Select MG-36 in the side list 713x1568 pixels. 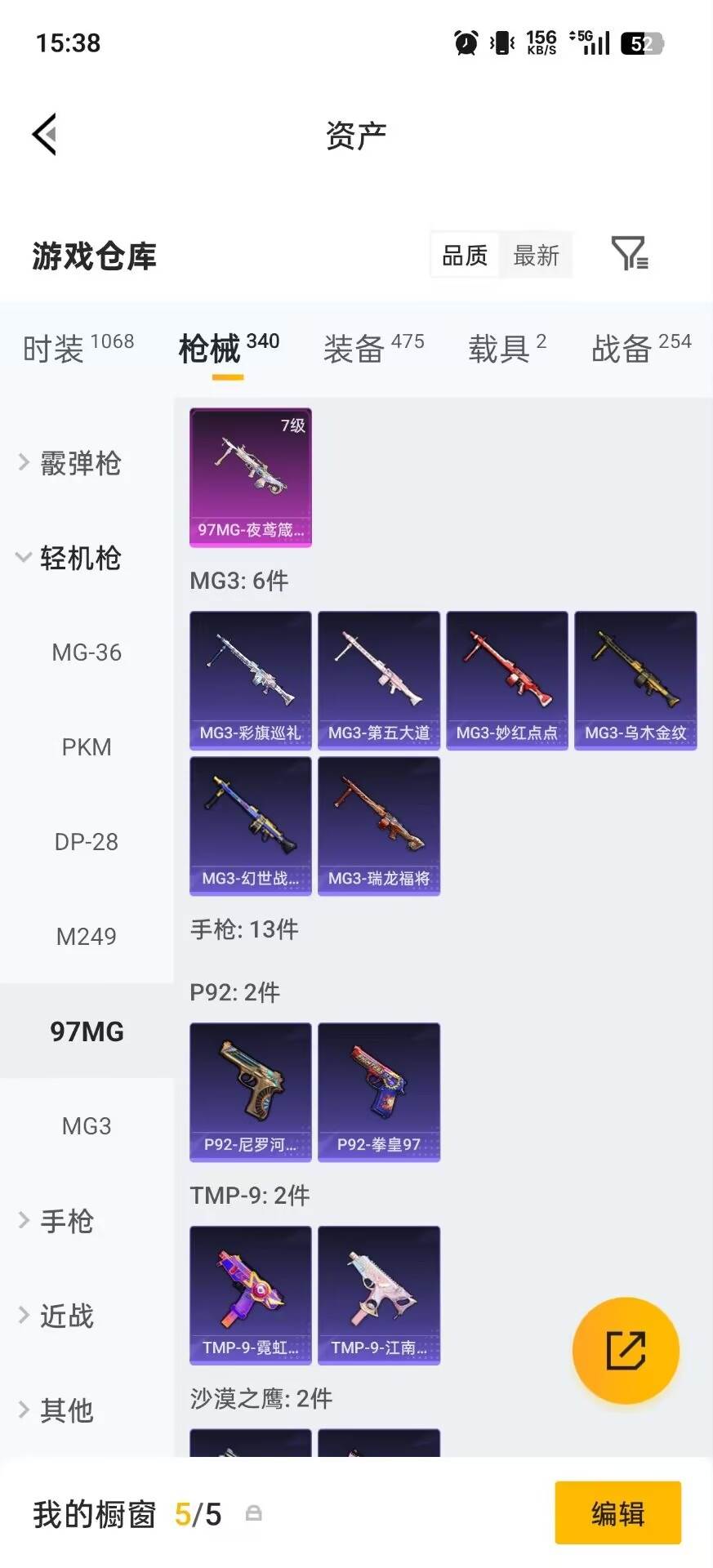click(87, 653)
